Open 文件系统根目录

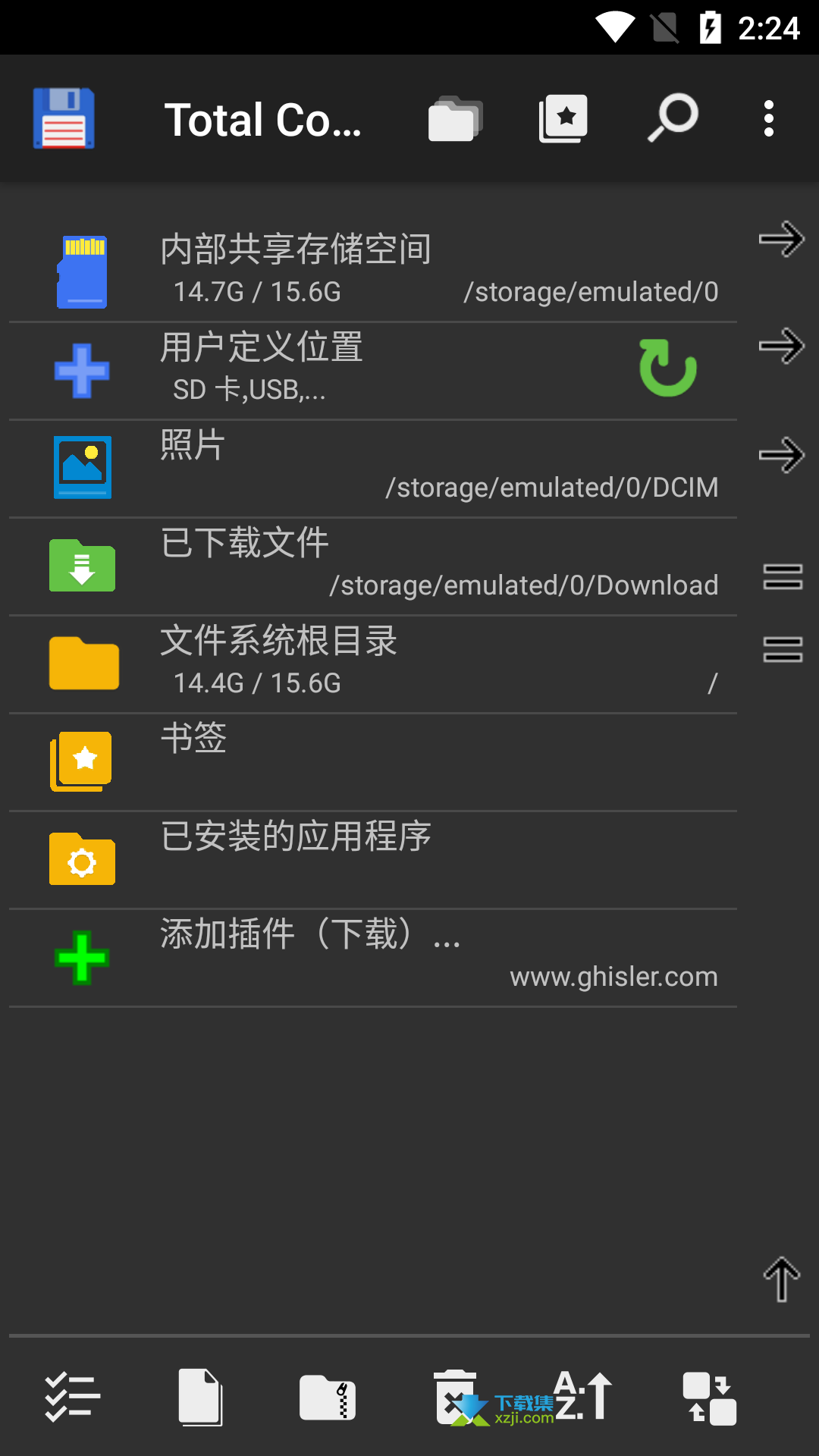pos(373,664)
